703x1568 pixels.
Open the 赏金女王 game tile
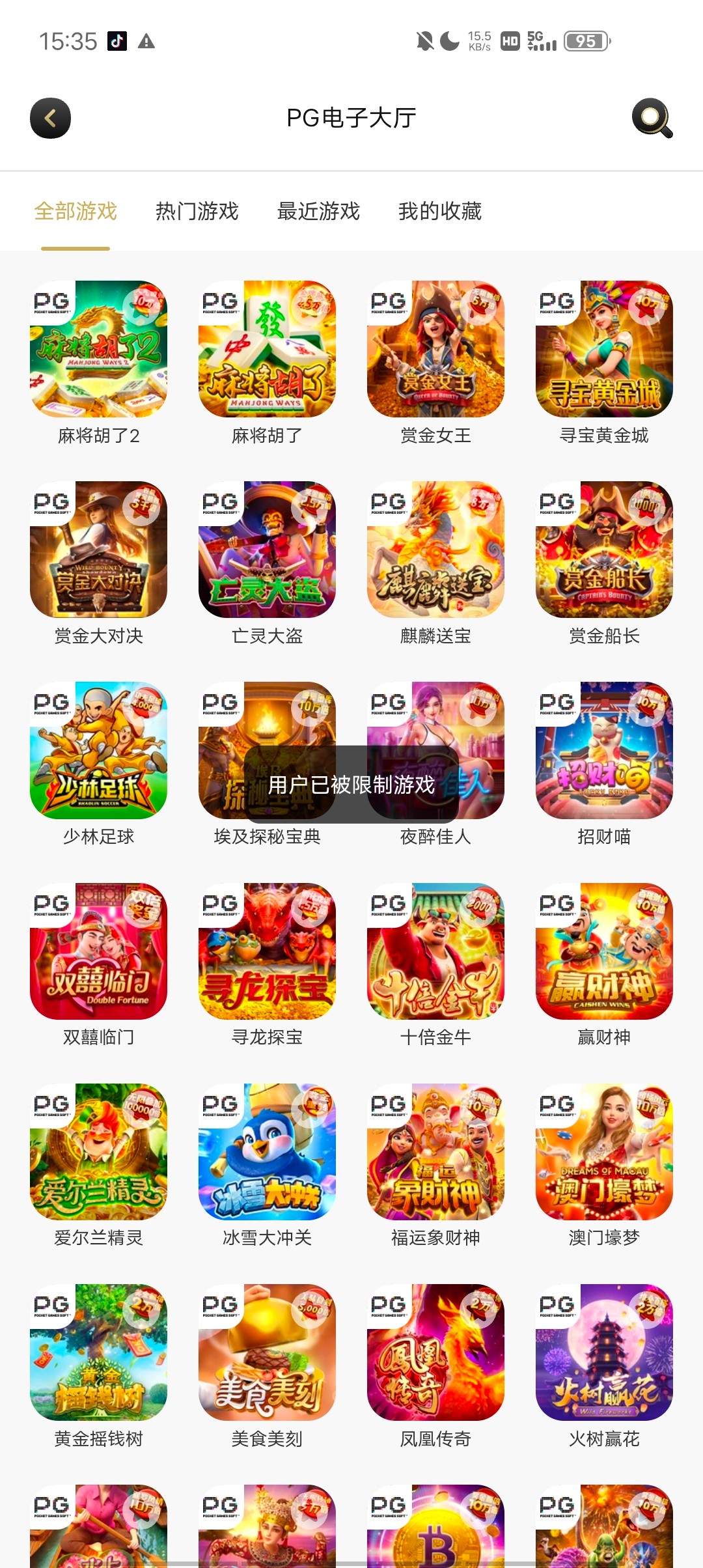pyautogui.click(x=435, y=350)
